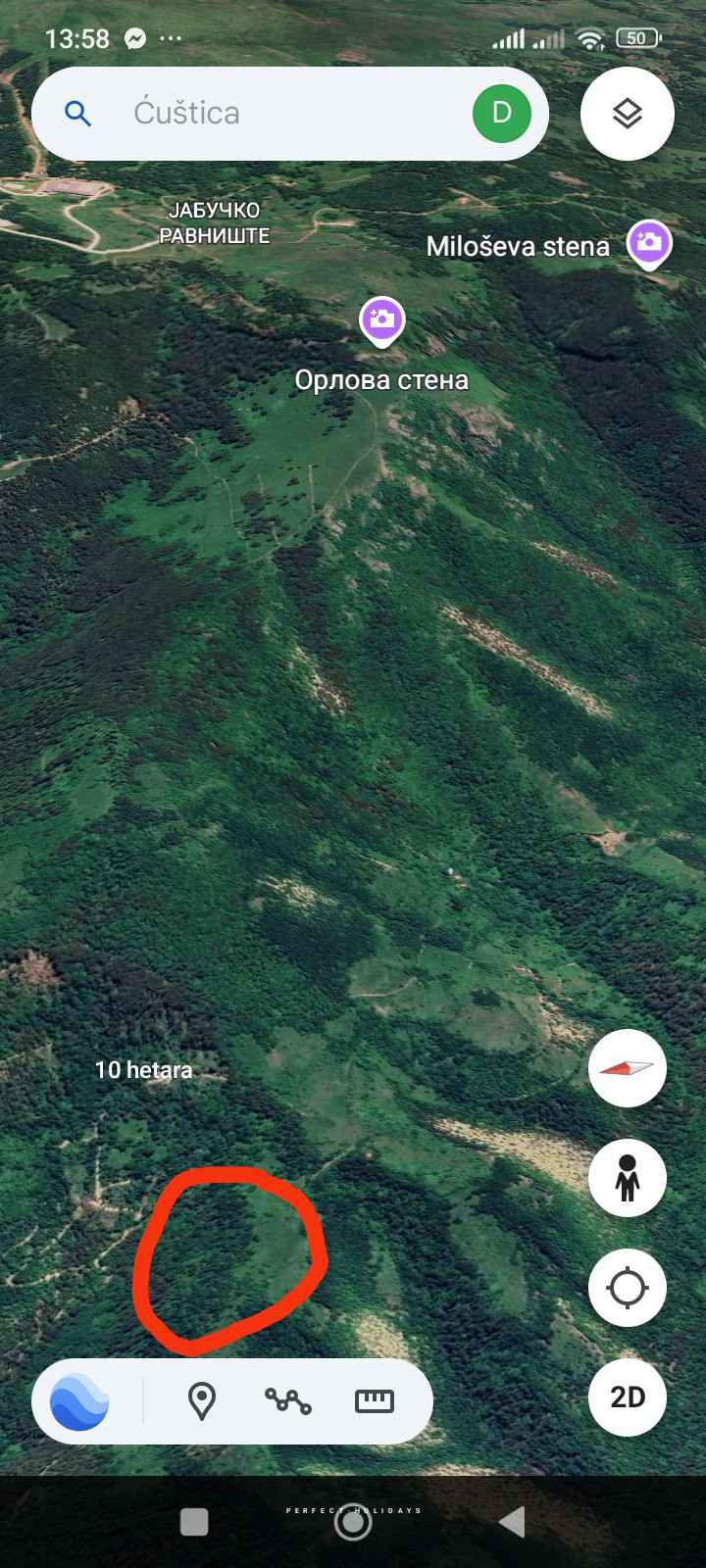
Task: Reset map orientation with the compass
Action: (628, 1068)
